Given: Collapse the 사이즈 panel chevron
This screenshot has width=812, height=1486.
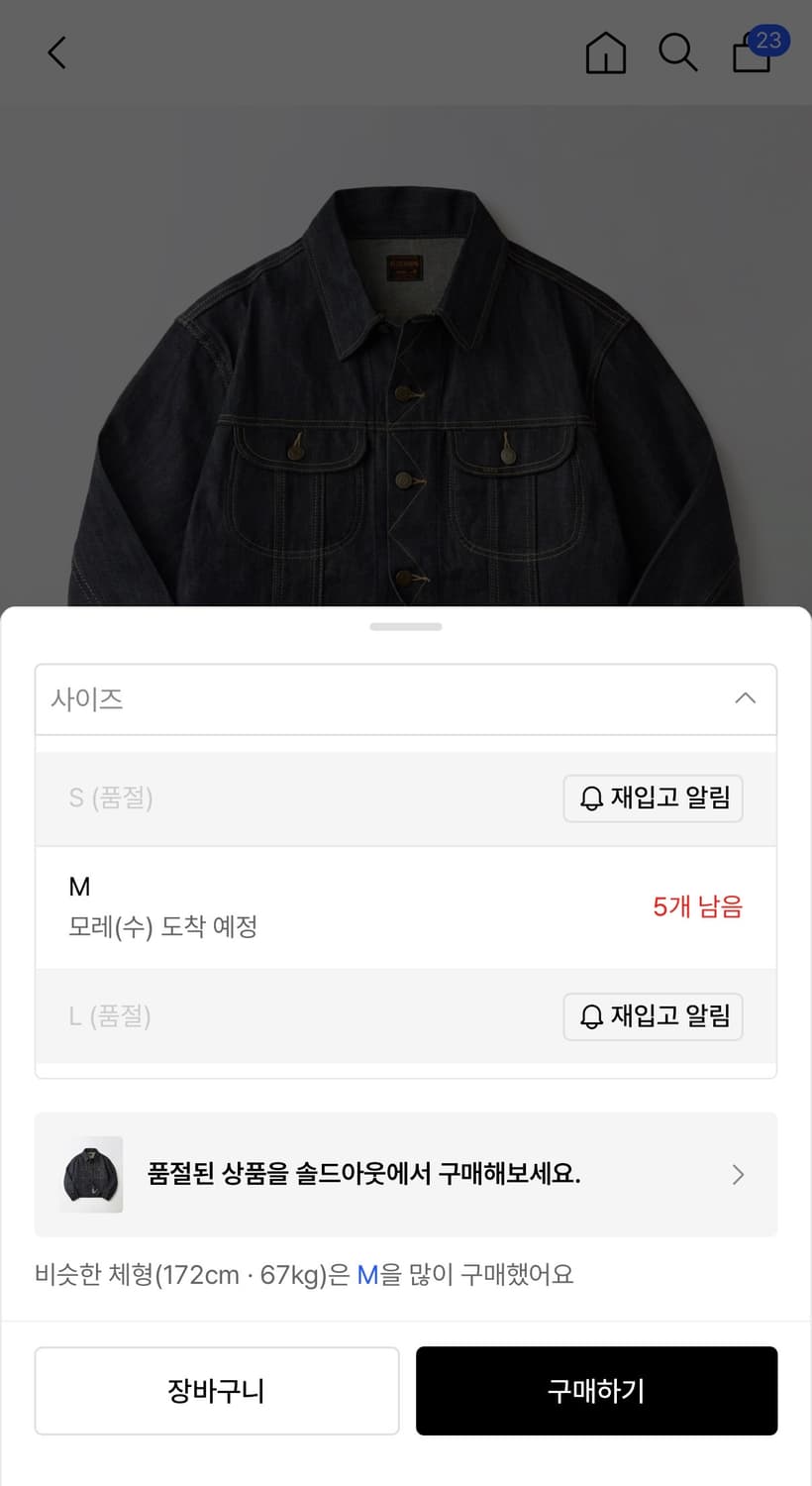Looking at the screenshot, I should pyautogui.click(x=745, y=698).
